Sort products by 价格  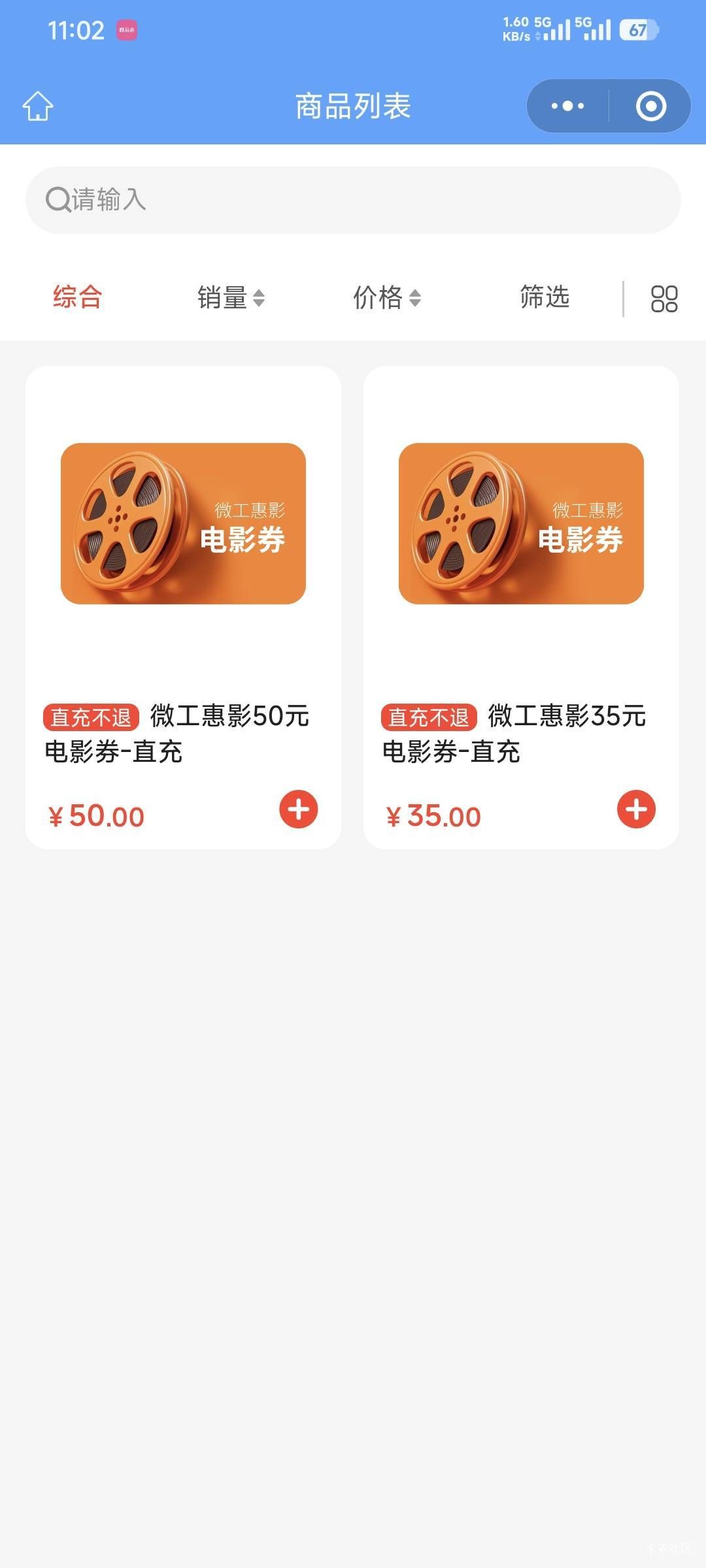tap(386, 298)
